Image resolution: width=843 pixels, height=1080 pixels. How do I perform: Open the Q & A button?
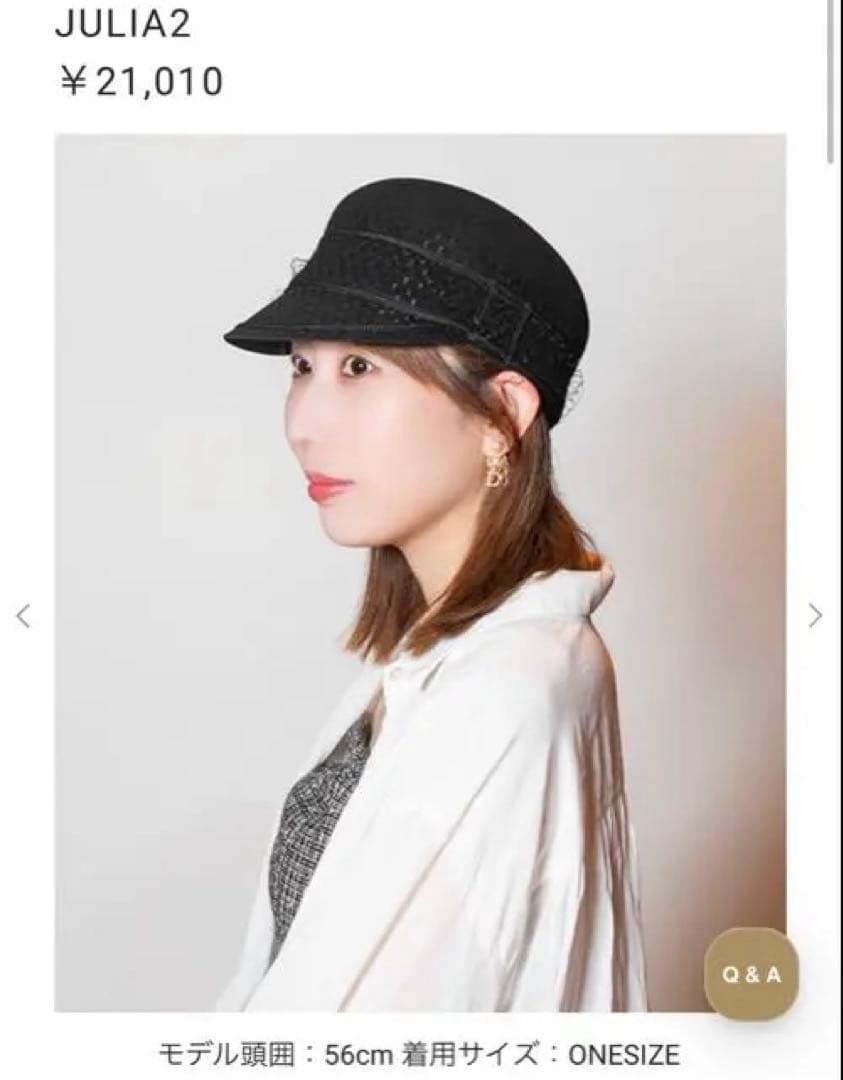751,975
